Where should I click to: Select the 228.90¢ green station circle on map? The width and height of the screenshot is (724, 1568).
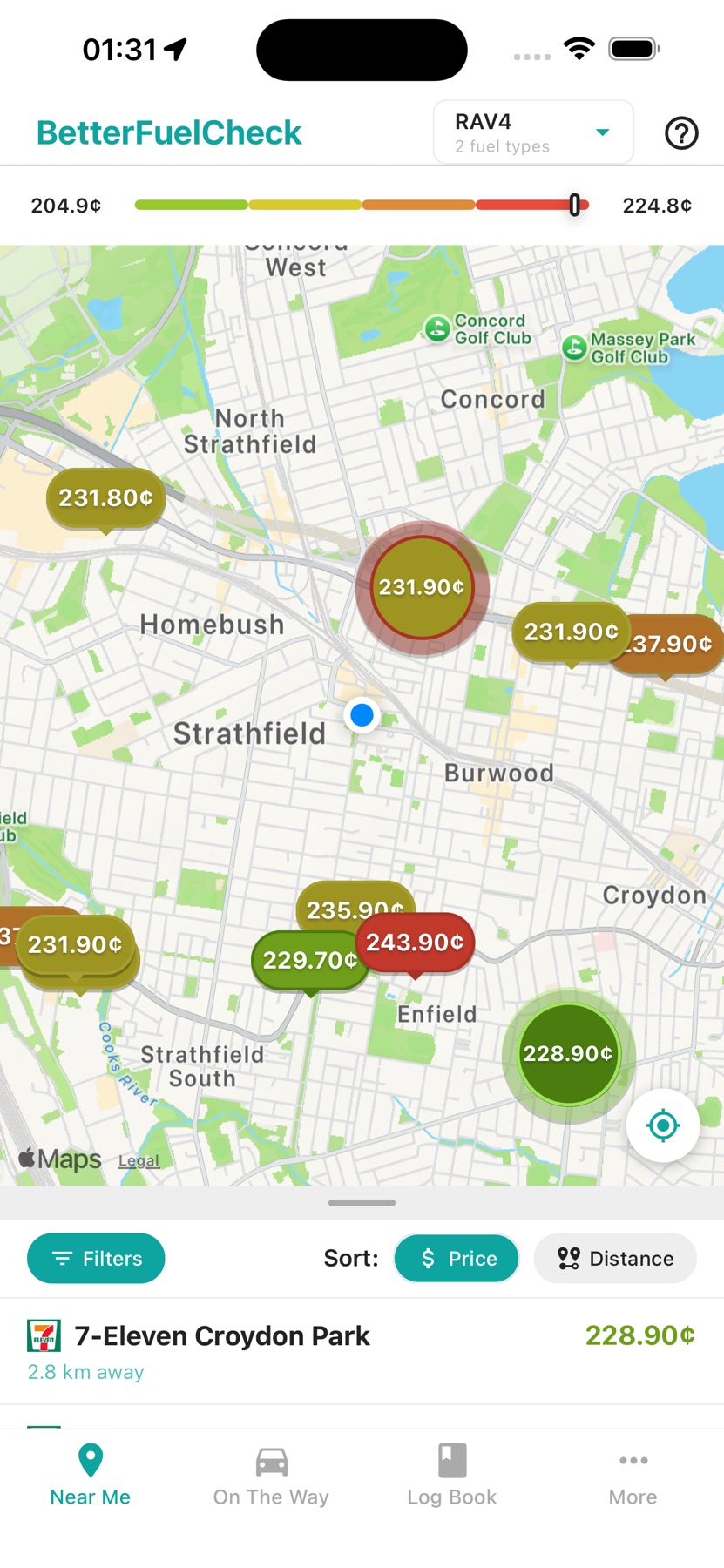[567, 1053]
